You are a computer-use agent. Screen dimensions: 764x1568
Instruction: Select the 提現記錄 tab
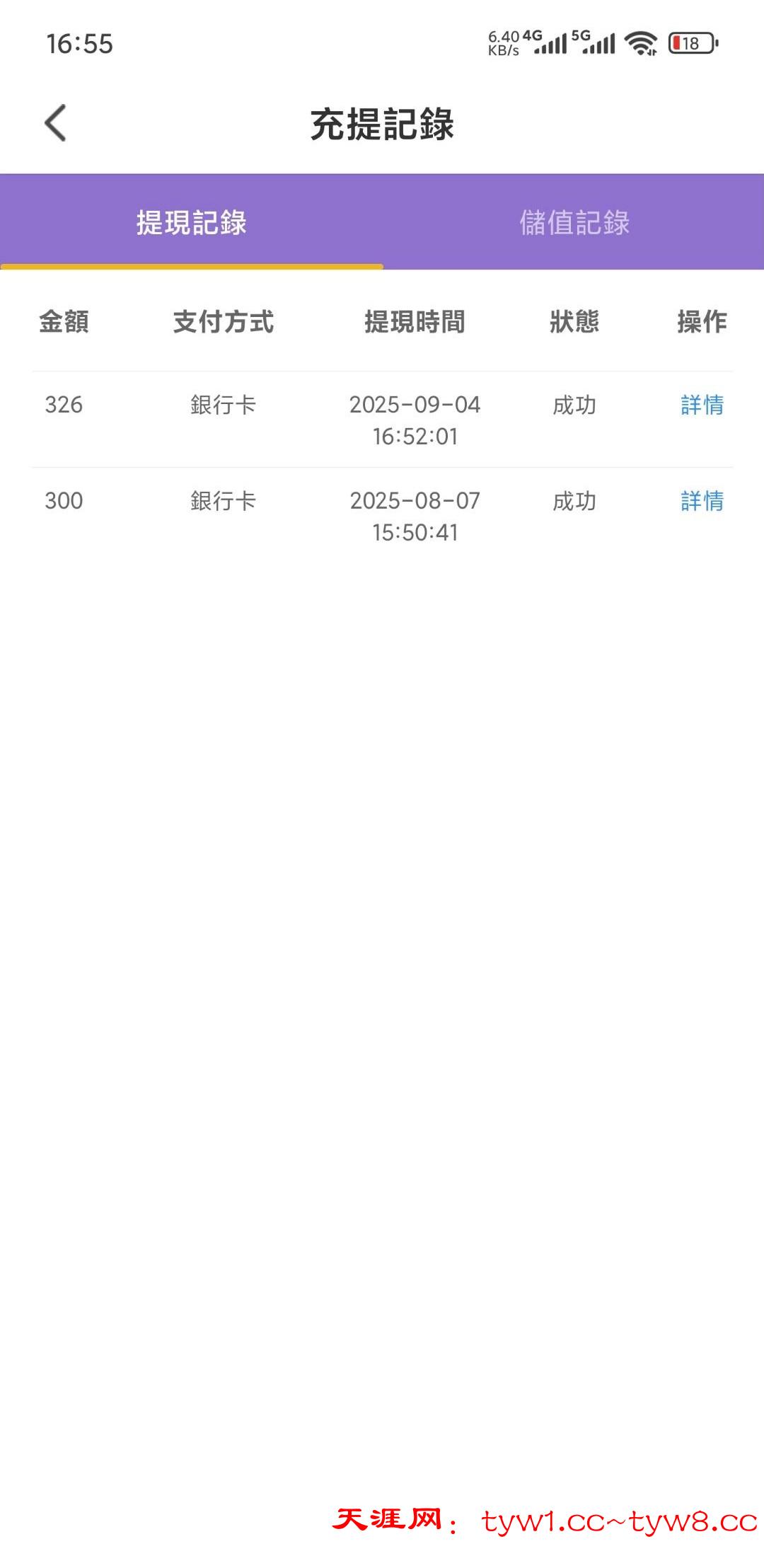click(191, 222)
